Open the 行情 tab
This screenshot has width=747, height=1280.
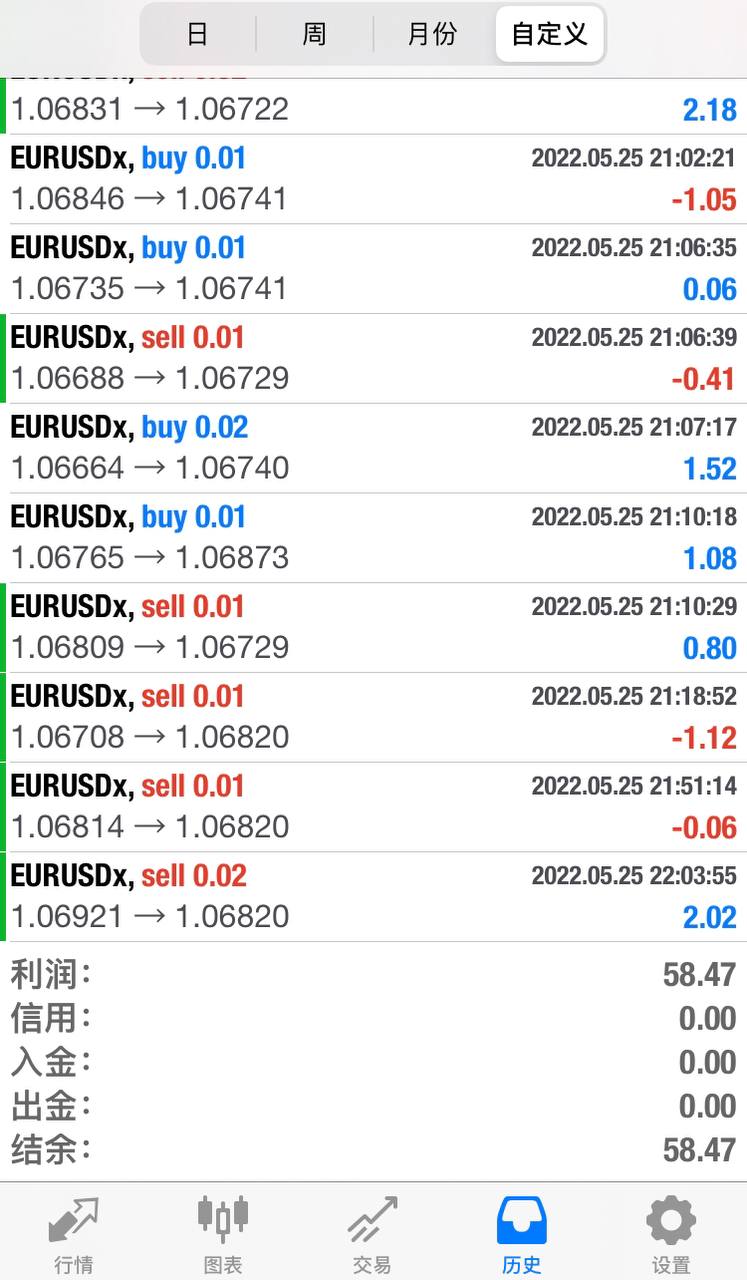74,1234
